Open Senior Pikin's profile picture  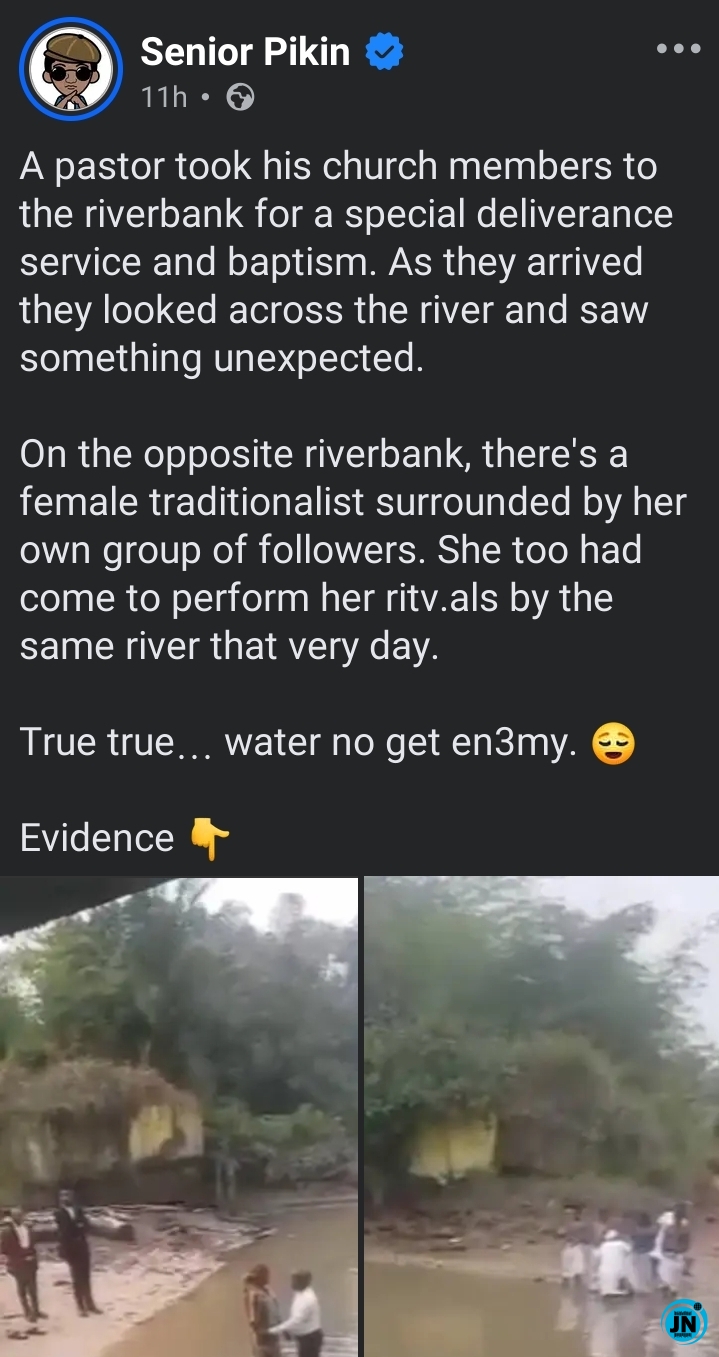coord(70,69)
